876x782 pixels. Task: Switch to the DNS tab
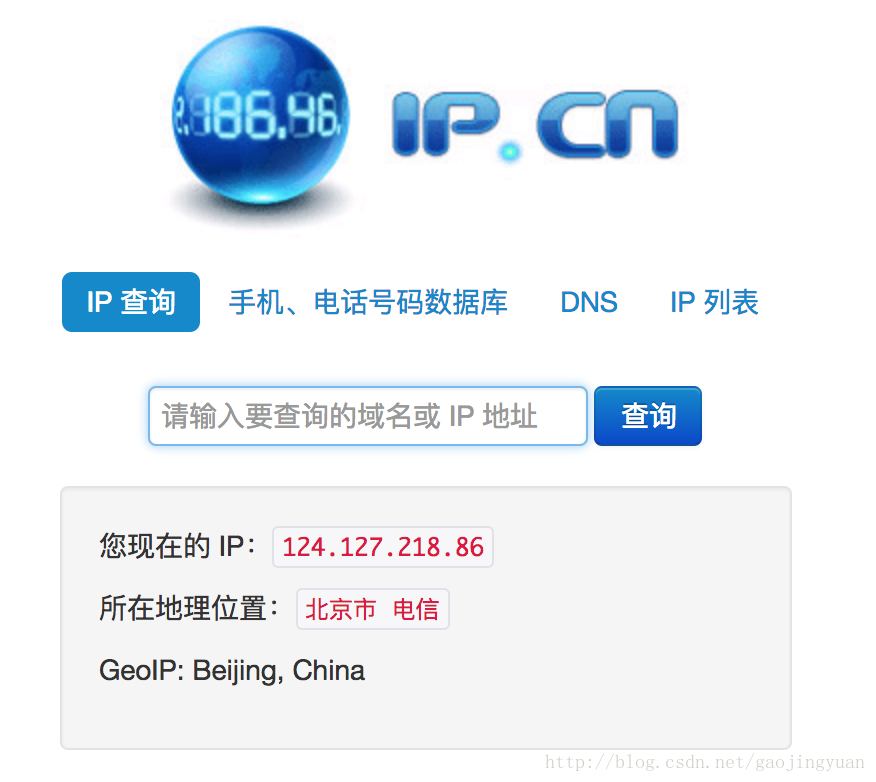588,302
